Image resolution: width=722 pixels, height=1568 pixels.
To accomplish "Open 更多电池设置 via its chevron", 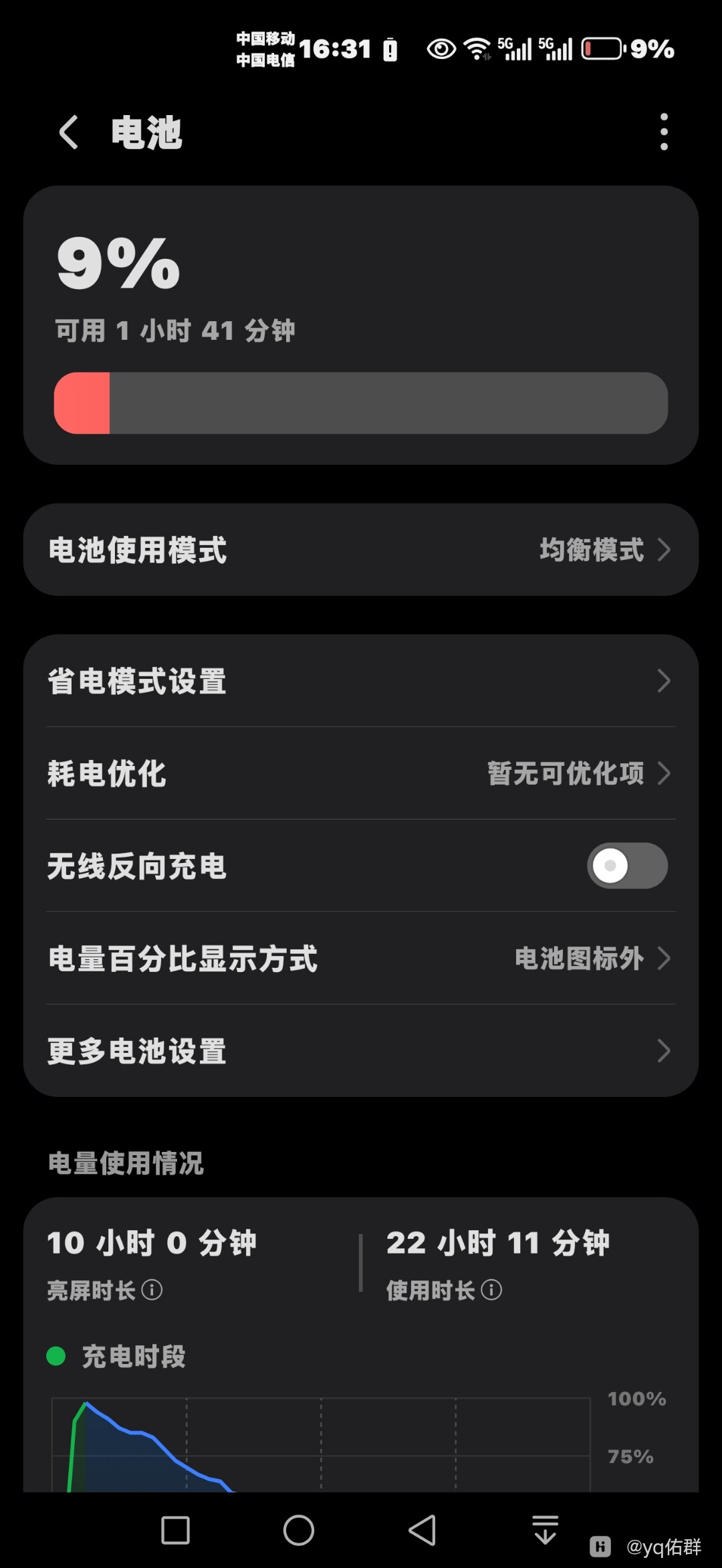I will pyautogui.click(x=663, y=1052).
